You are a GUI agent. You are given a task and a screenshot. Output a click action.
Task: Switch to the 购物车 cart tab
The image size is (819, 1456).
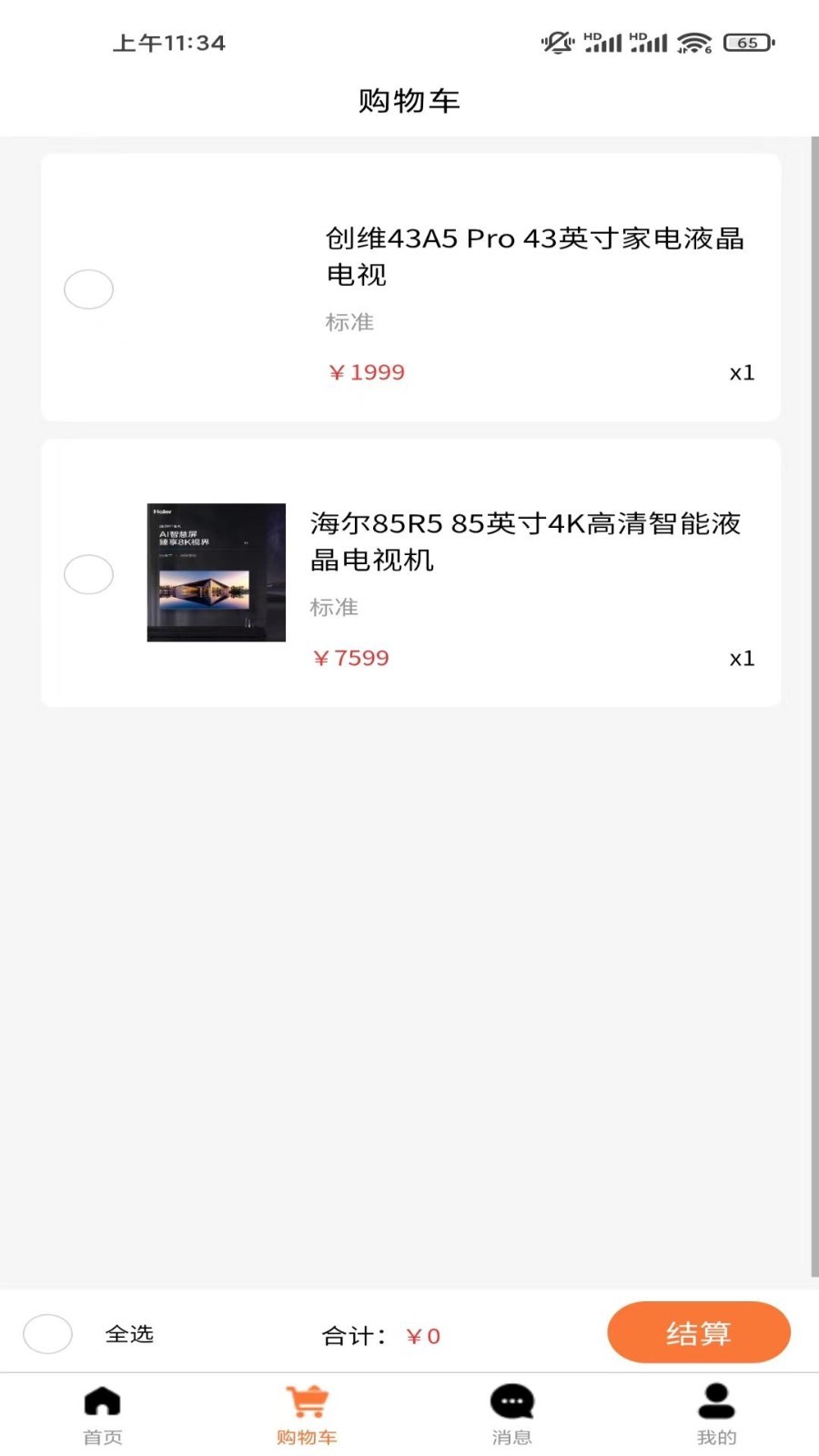point(307,1415)
